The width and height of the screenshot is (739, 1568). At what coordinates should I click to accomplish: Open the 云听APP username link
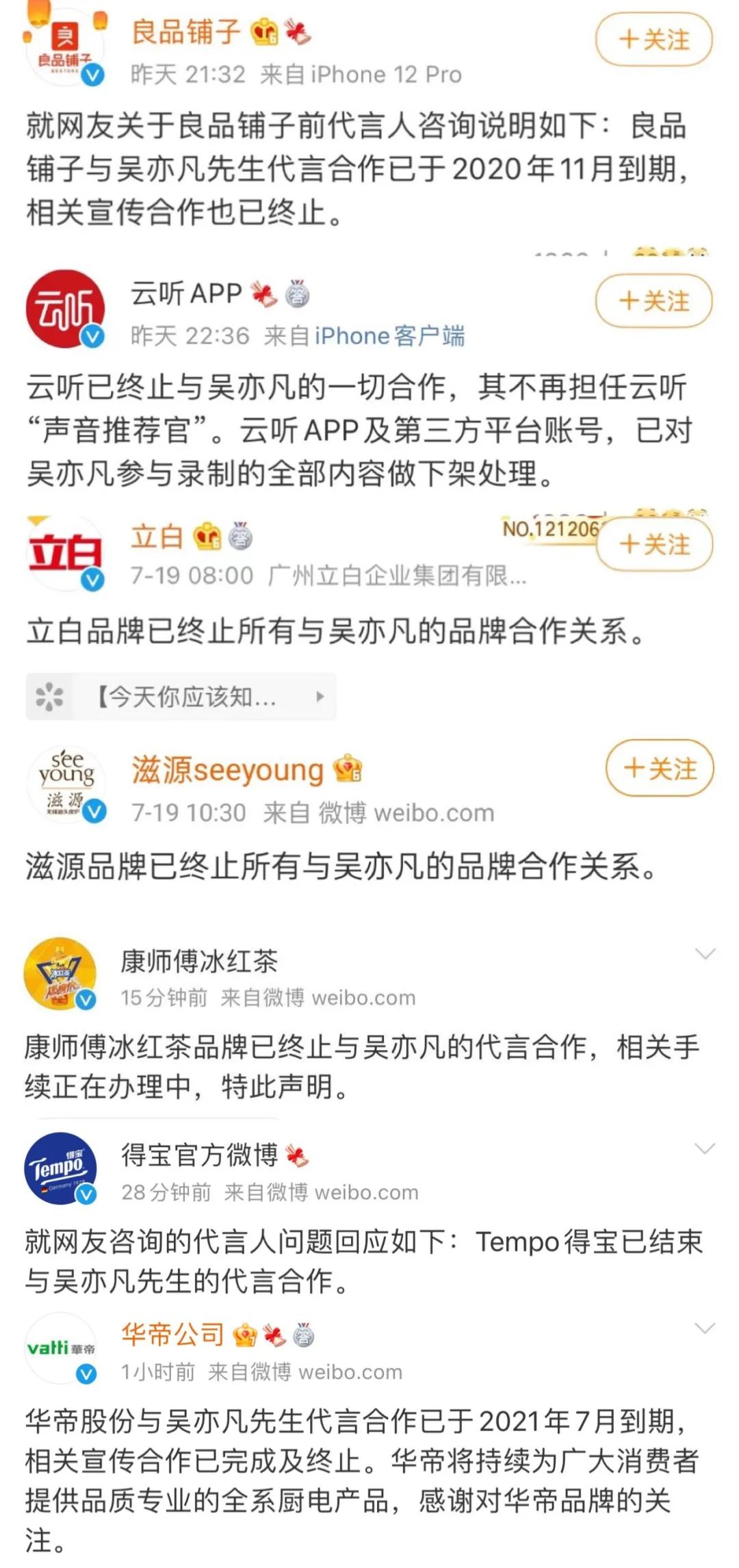point(185,294)
